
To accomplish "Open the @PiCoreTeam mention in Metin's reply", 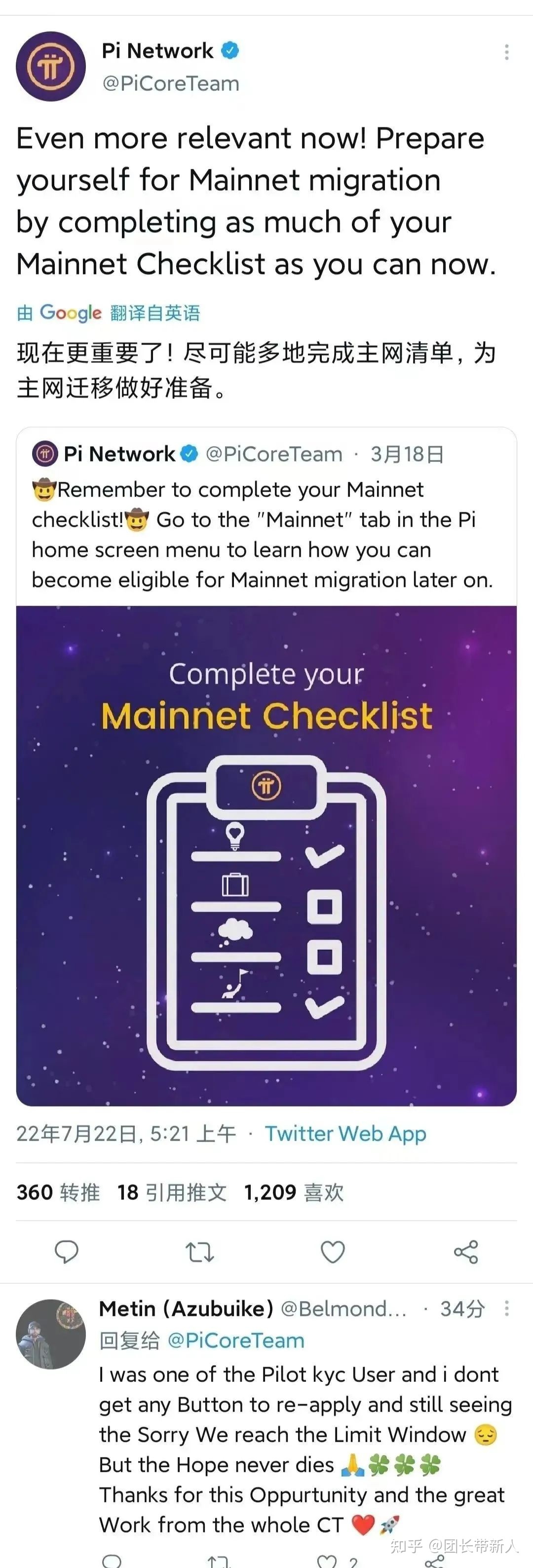I will tap(235, 1340).
